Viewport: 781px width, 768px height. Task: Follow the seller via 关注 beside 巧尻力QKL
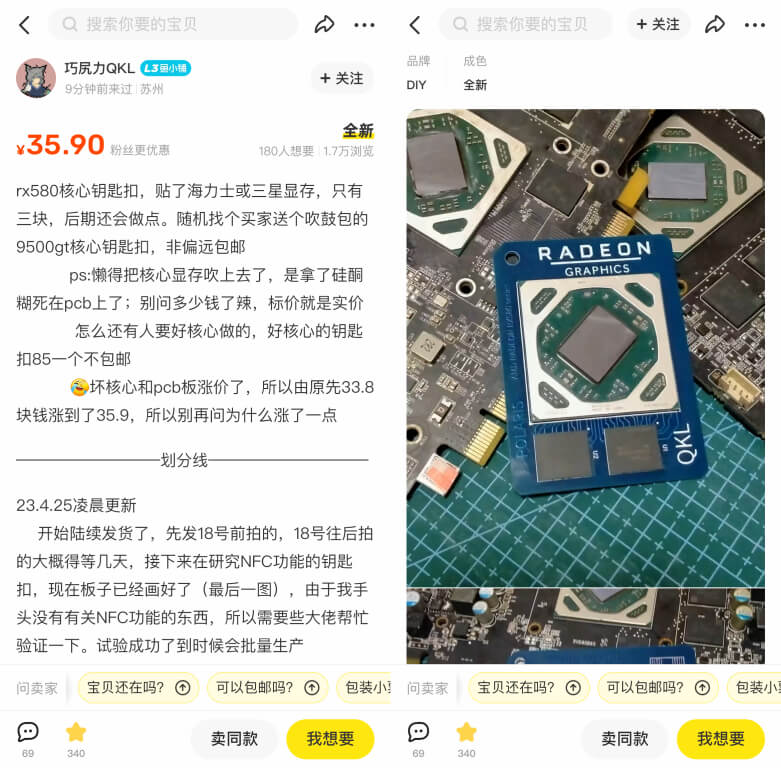click(x=341, y=78)
